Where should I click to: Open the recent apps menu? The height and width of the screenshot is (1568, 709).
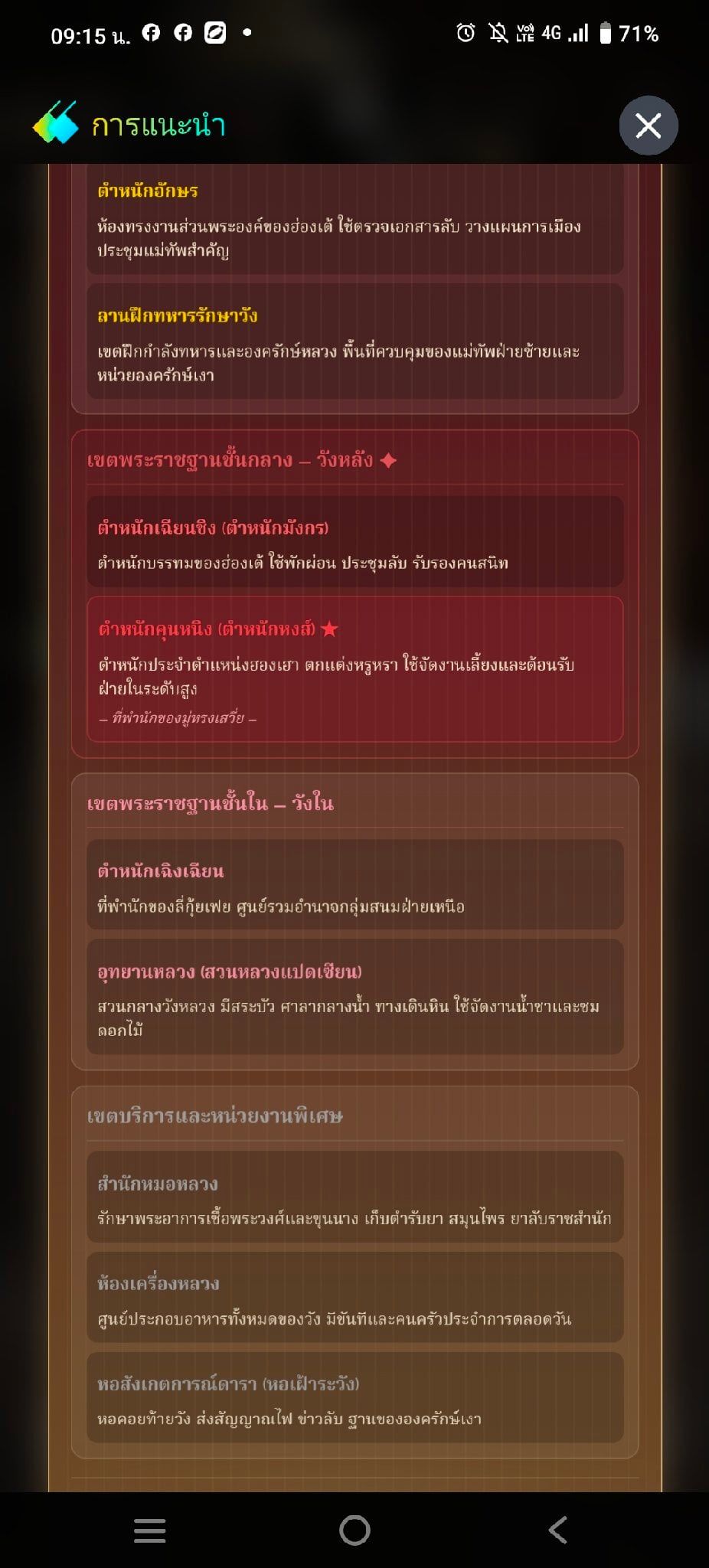click(x=150, y=1530)
